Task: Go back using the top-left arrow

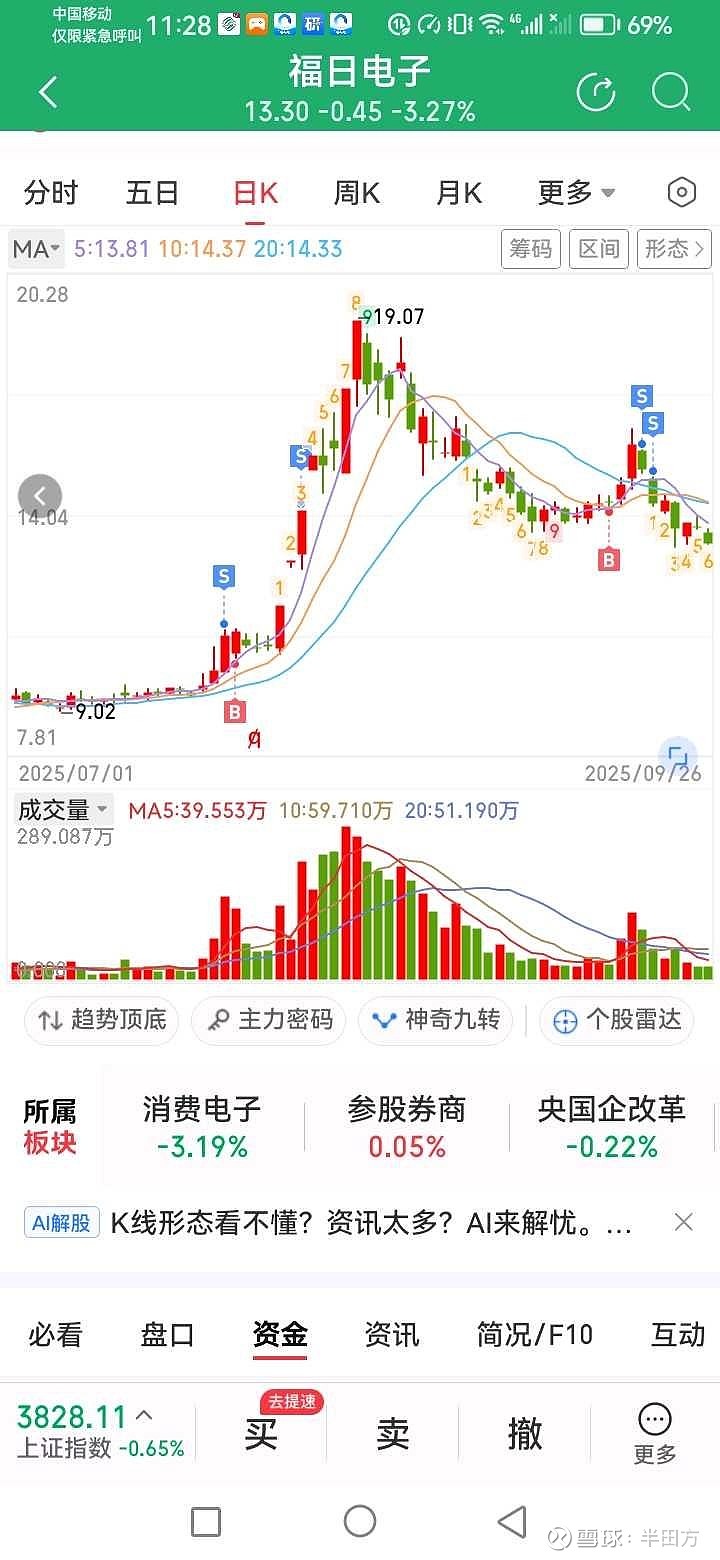Action: (x=48, y=93)
